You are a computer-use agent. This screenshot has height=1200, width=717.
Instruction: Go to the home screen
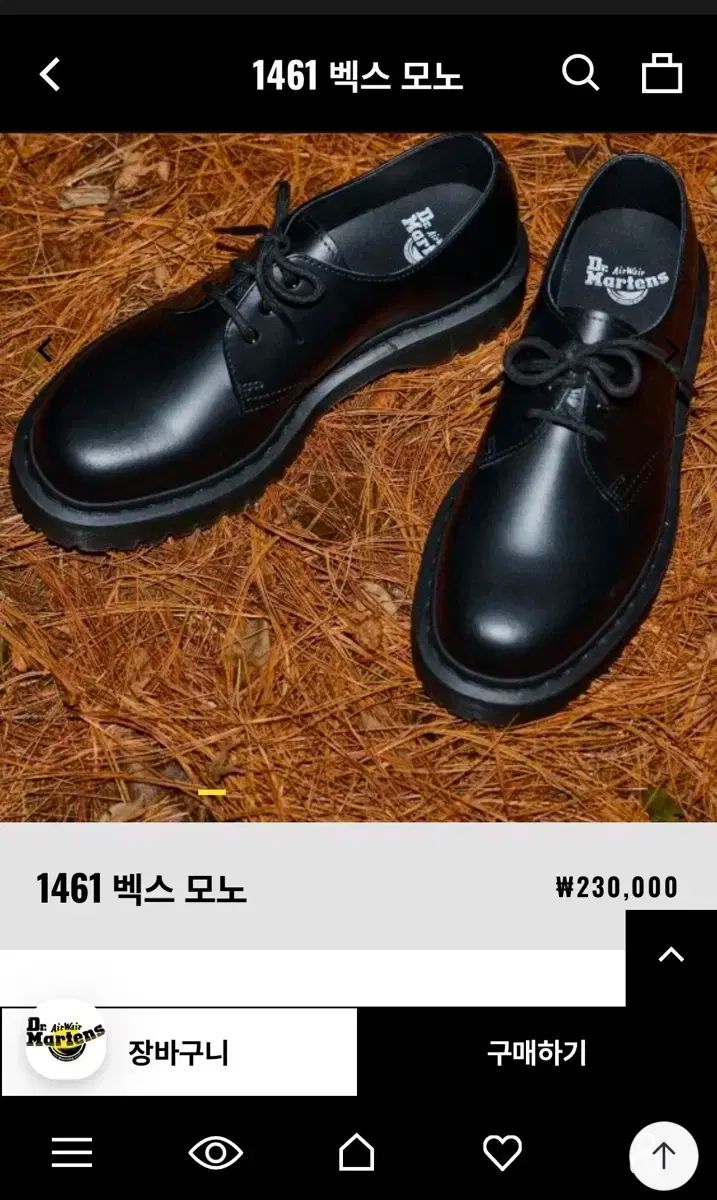coord(357,1153)
